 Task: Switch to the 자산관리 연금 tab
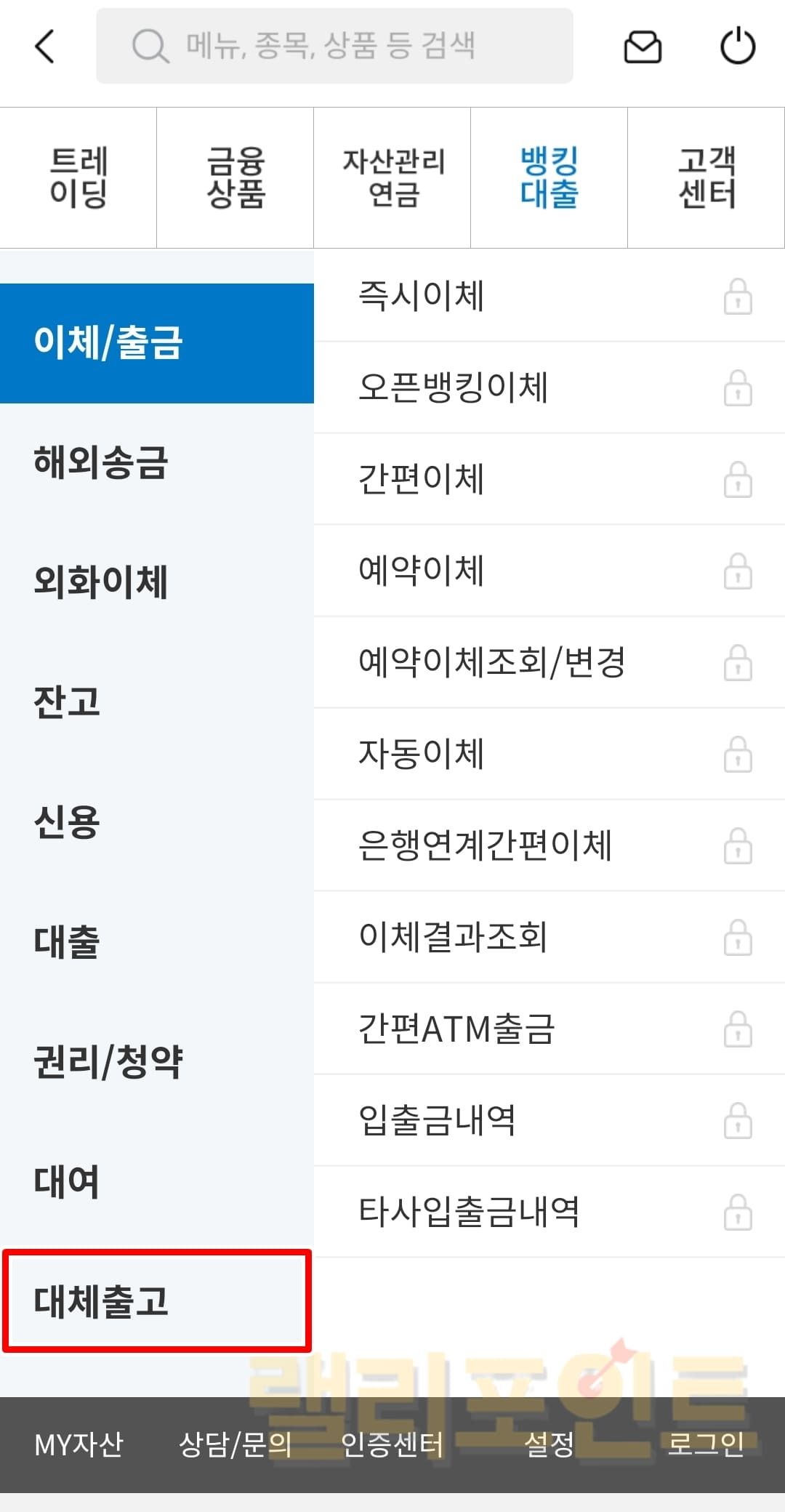[x=392, y=177]
